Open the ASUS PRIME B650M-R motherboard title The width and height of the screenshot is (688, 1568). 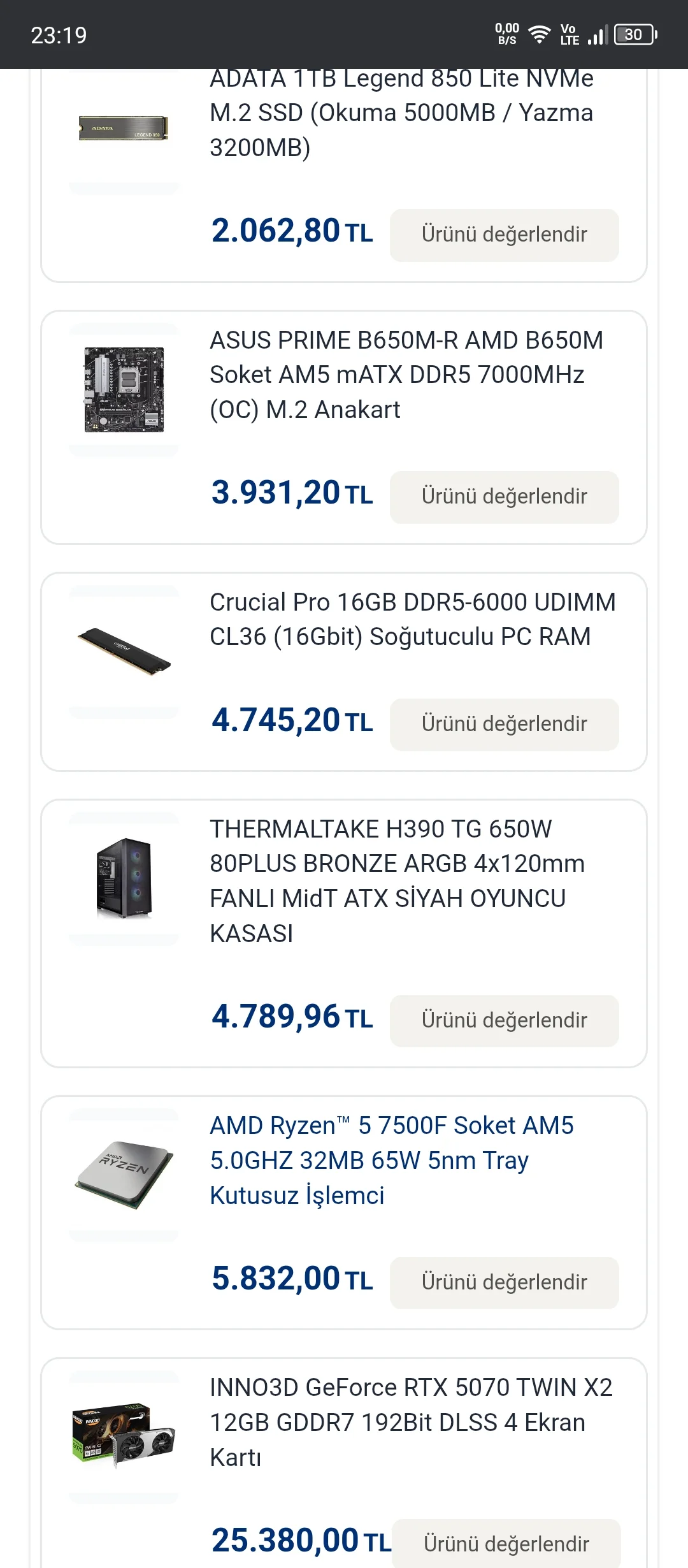point(406,375)
